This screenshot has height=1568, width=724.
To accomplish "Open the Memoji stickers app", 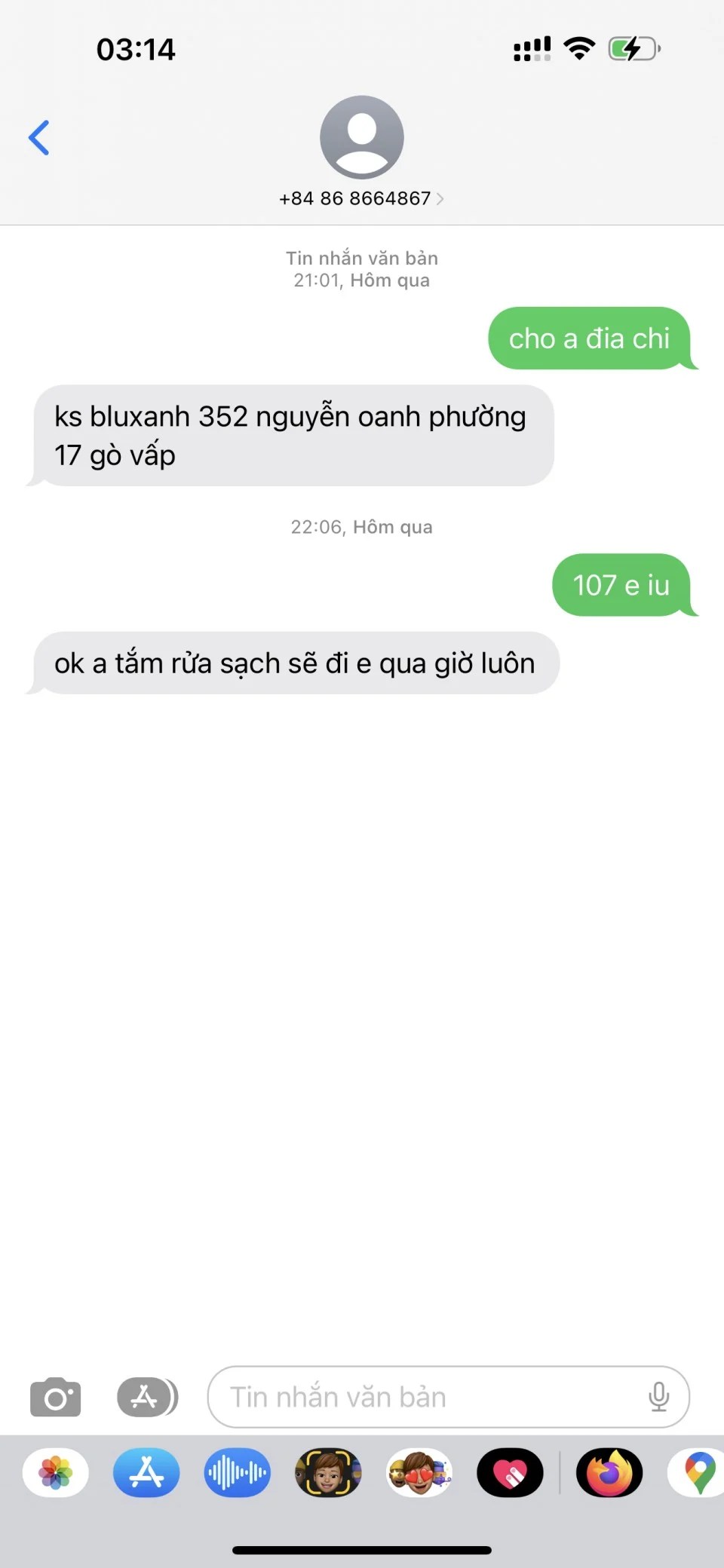I will (419, 1472).
